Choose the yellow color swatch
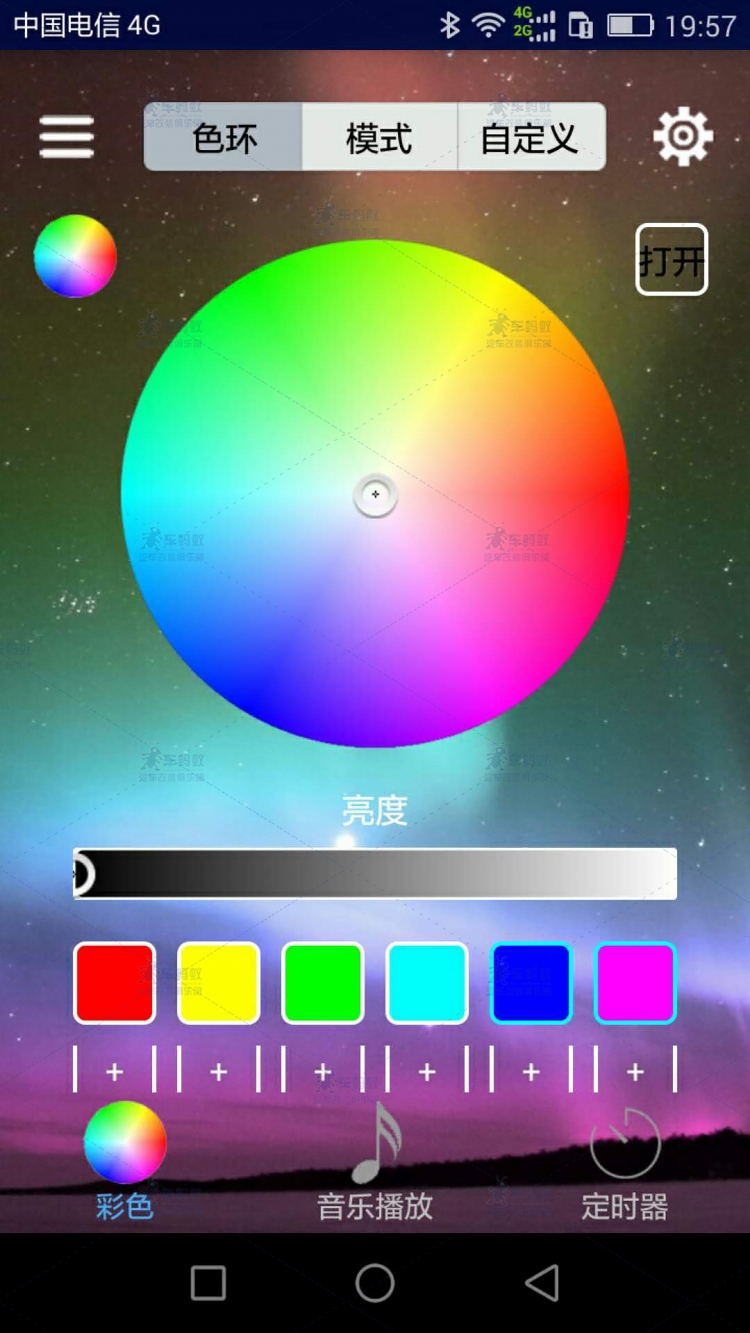The height and width of the screenshot is (1333, 750). [219, 983]
